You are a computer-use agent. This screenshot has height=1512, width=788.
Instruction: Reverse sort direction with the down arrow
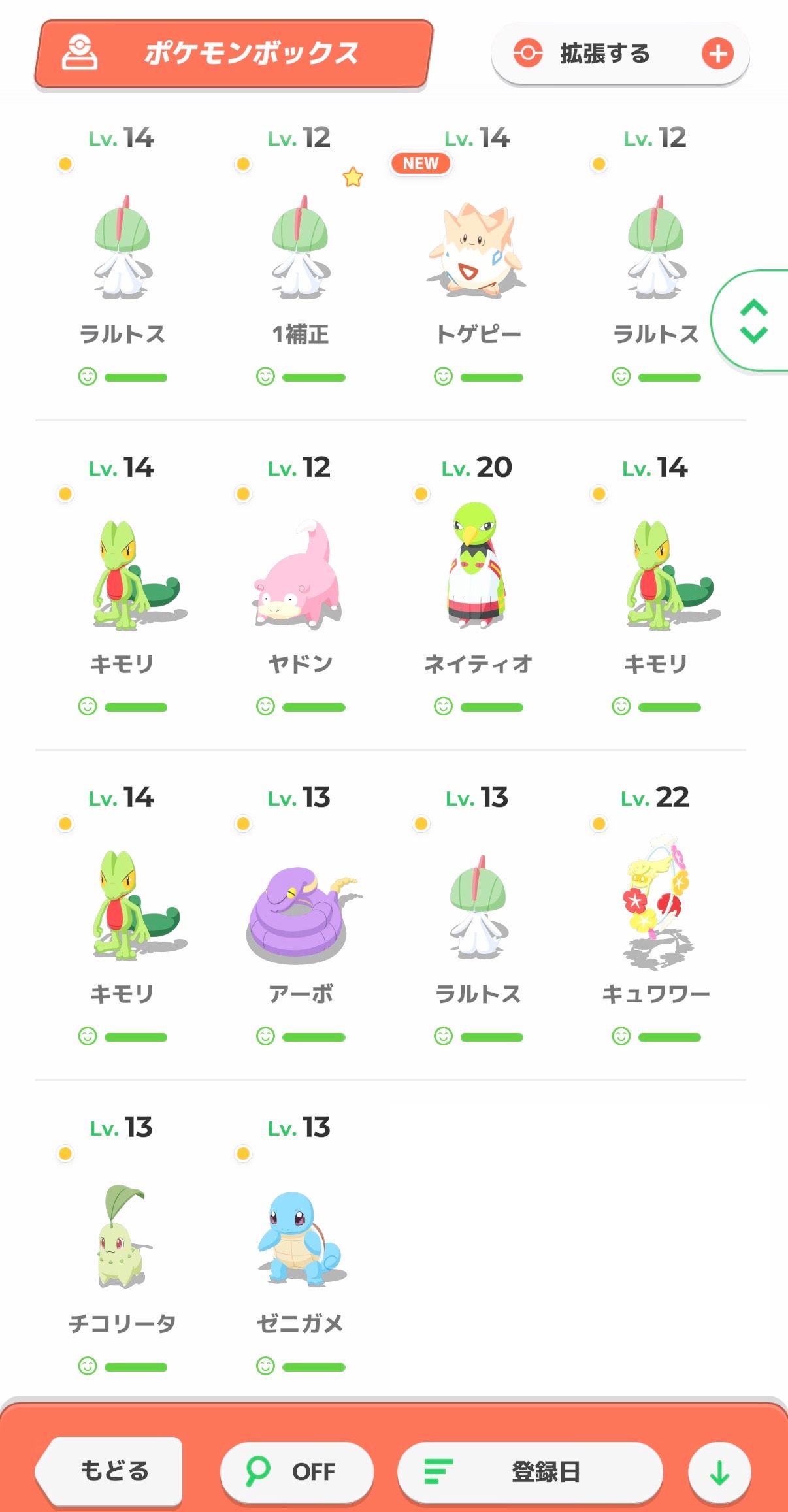[x=719, y=1473]
